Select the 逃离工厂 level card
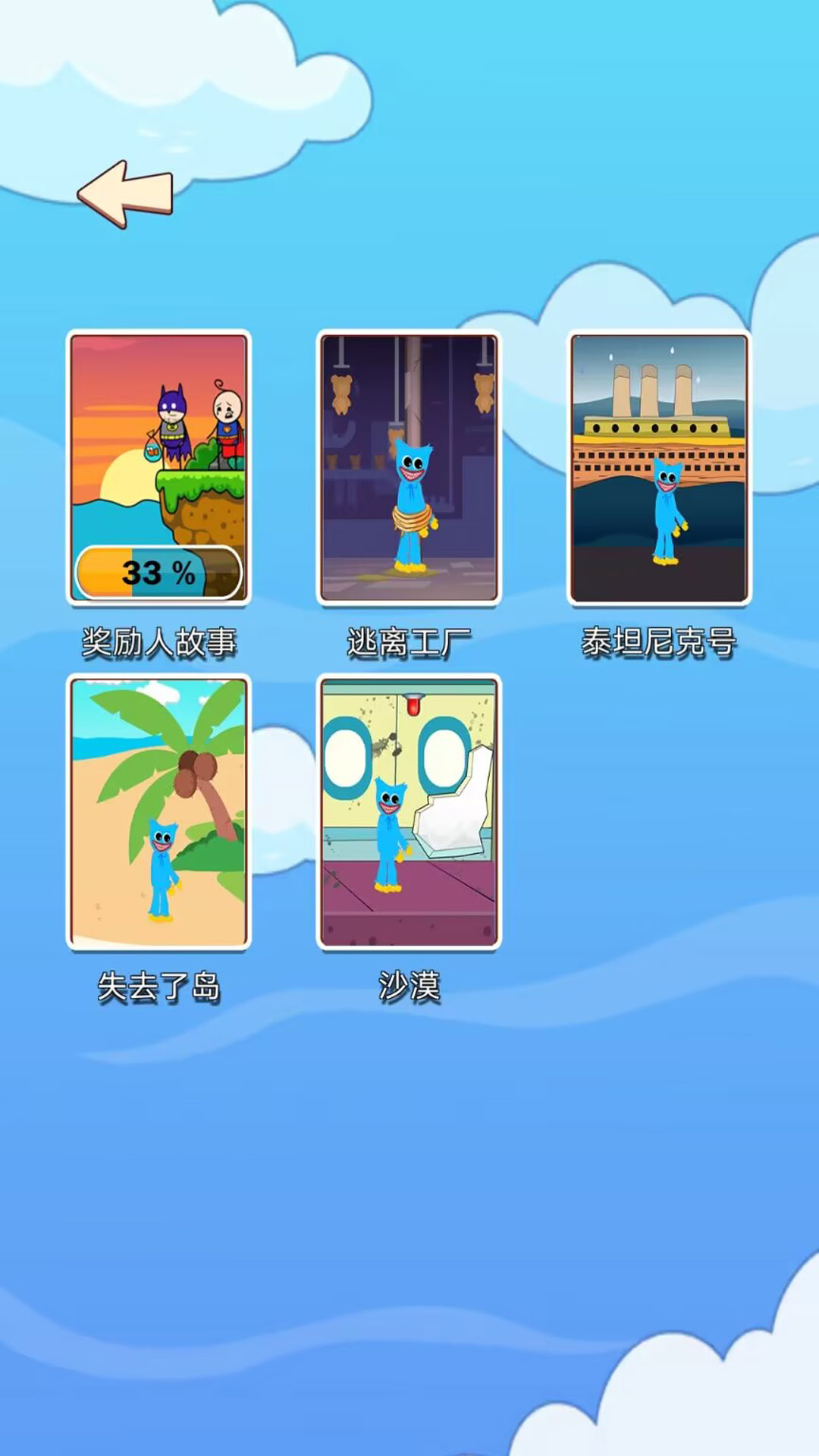Viewport: 819px width, 1456px height. 409,468
